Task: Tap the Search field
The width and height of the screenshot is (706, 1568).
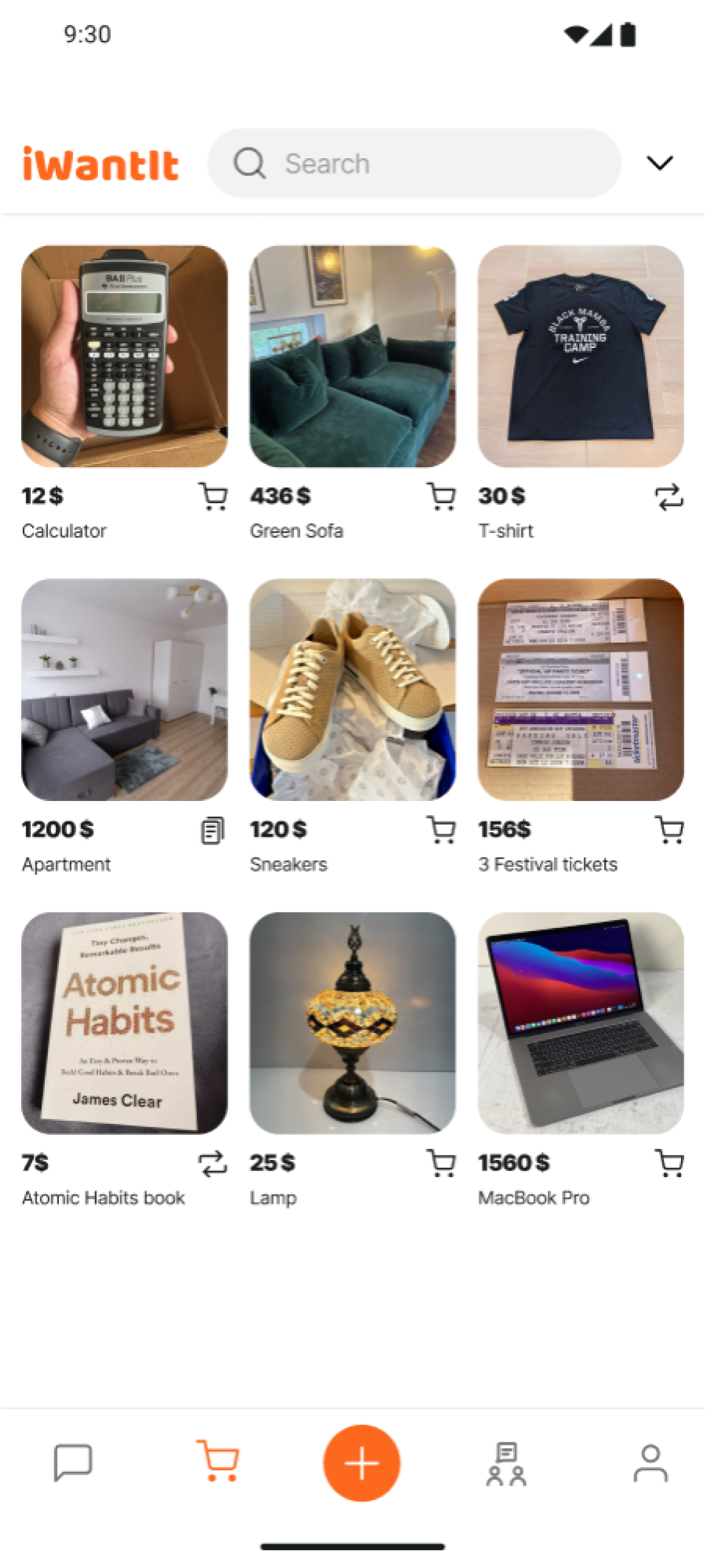Action: pos(414,163)
